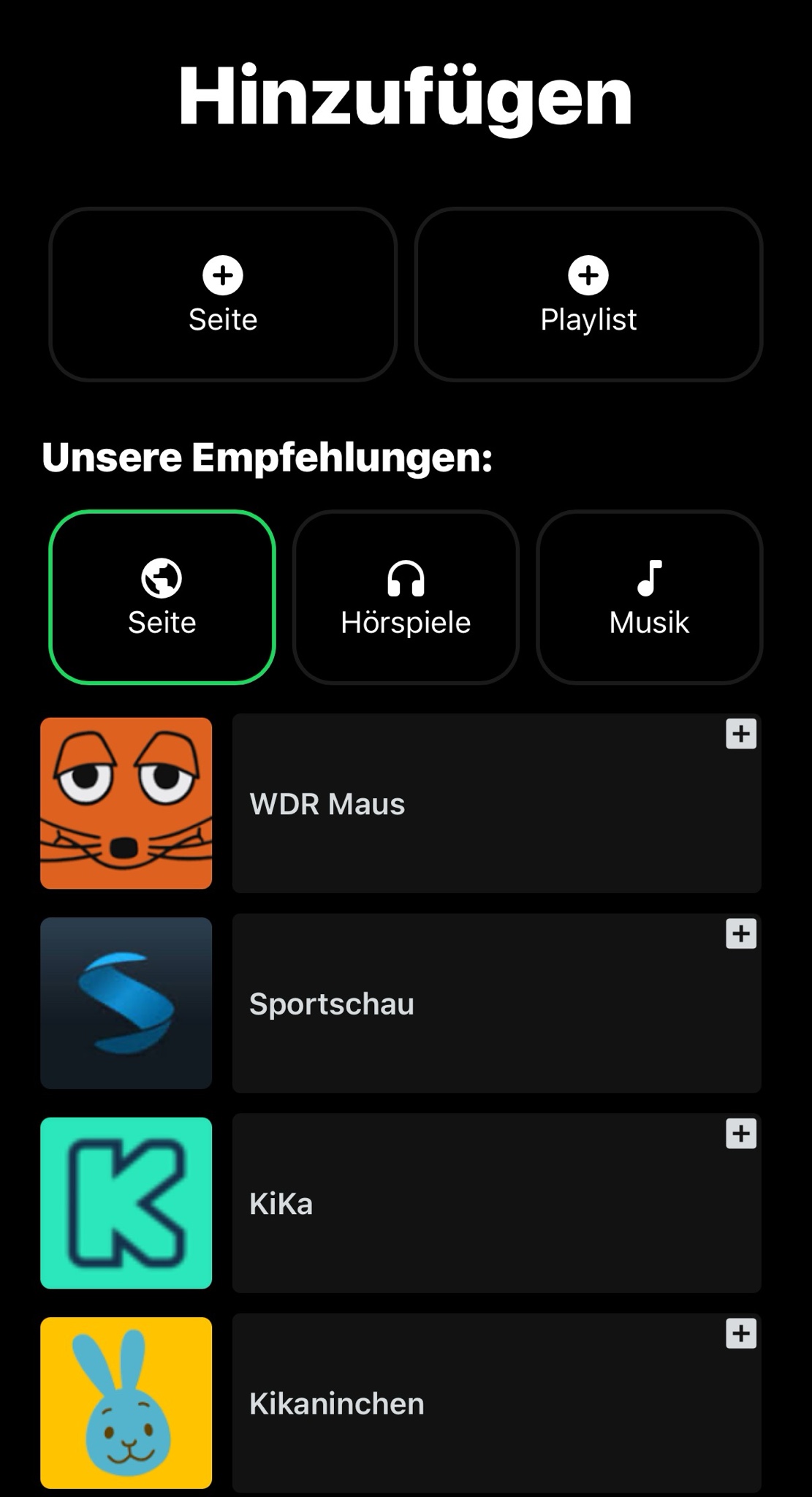Add WDR Maus with the plus icon
This screenshot has height=1497, width=812.
click(x=740, y=734)
